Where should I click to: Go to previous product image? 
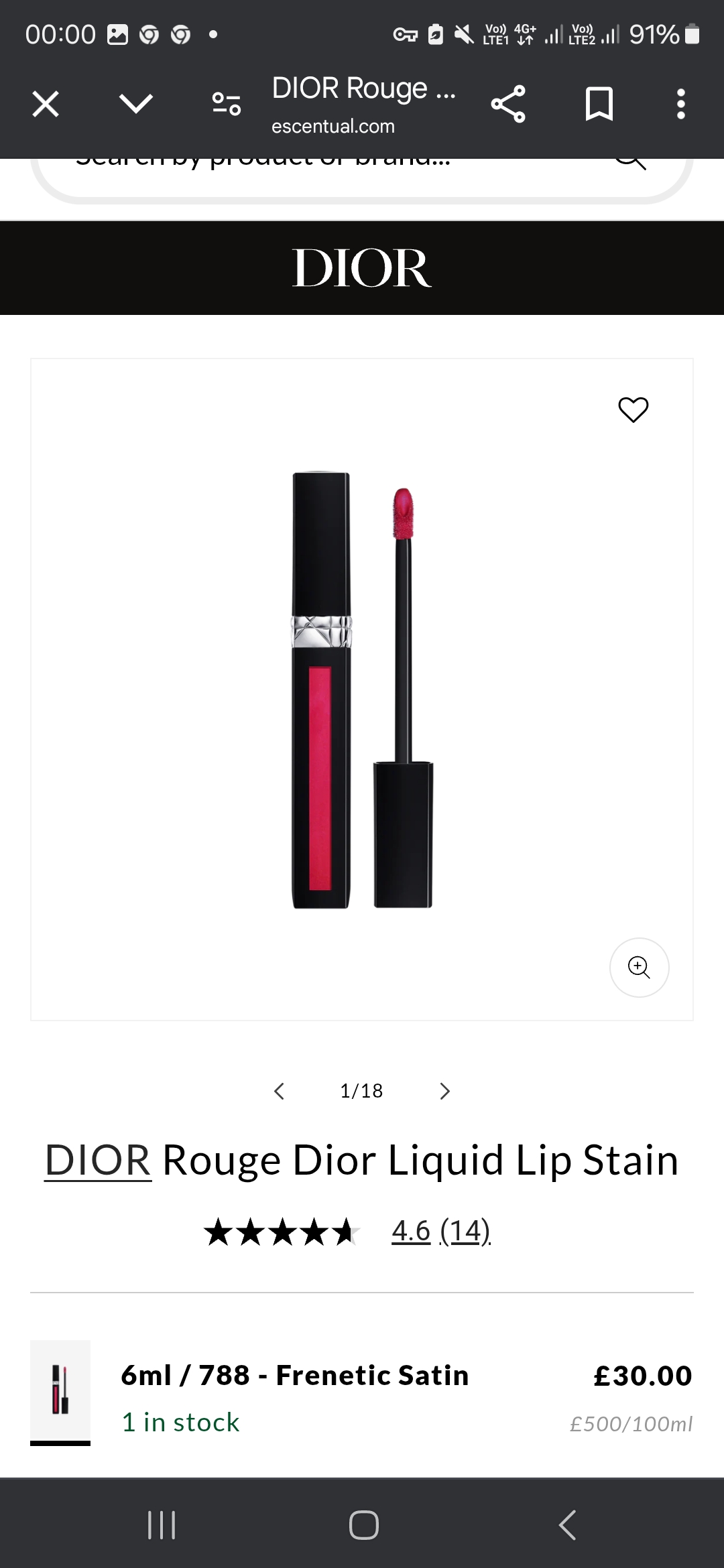pyautogui.click(x=280, y=1091)
